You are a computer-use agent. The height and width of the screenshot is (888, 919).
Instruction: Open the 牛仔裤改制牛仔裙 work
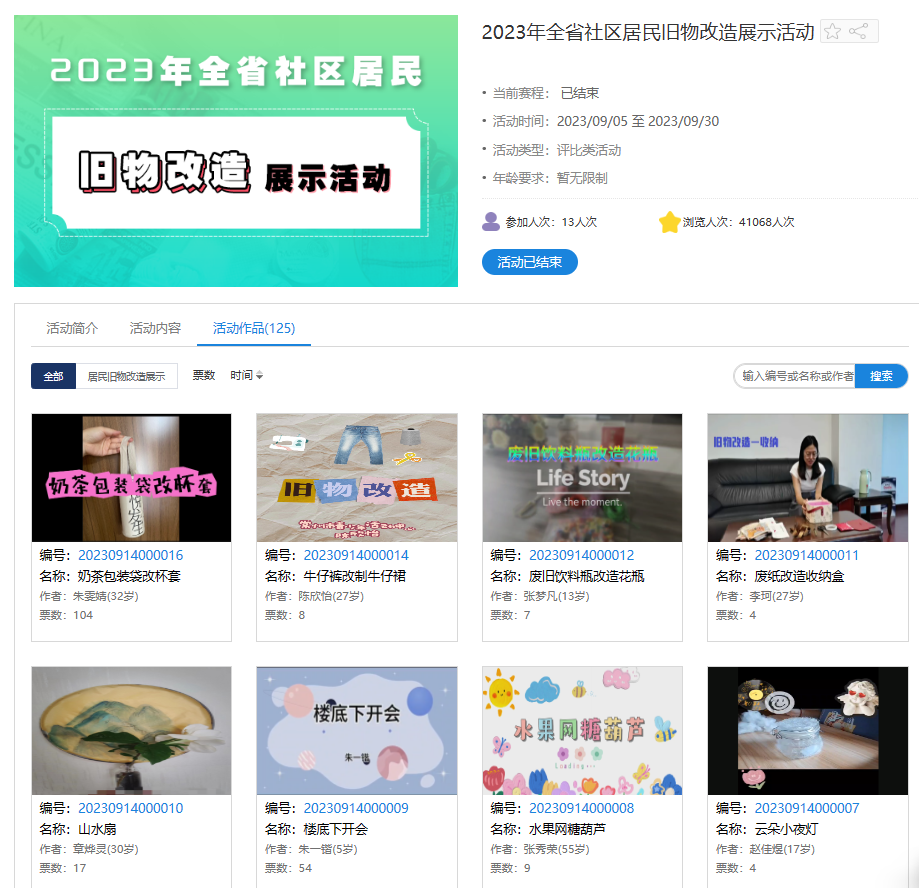pos(357,478)
